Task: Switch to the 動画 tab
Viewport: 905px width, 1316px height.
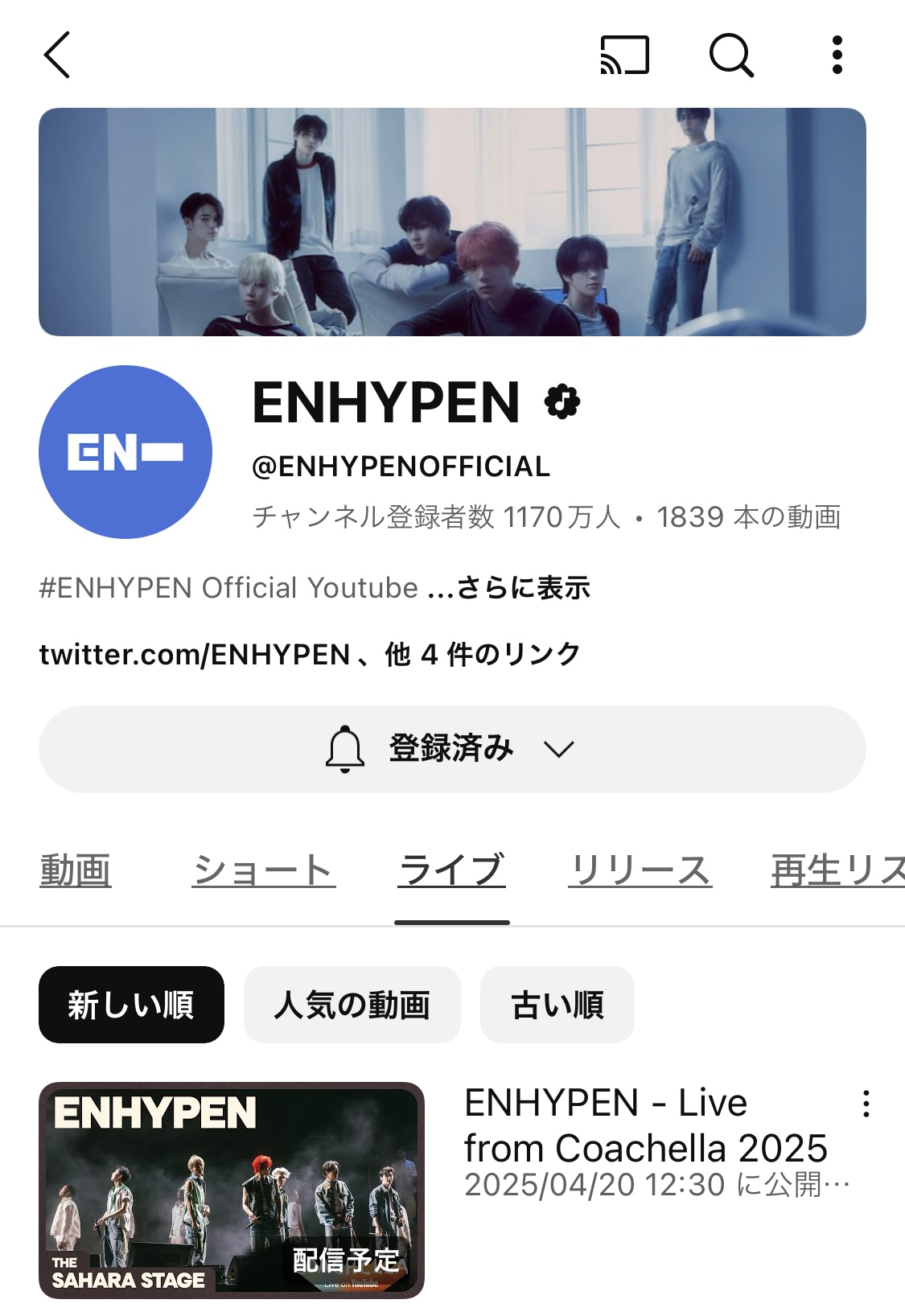Action: [76, 870]
